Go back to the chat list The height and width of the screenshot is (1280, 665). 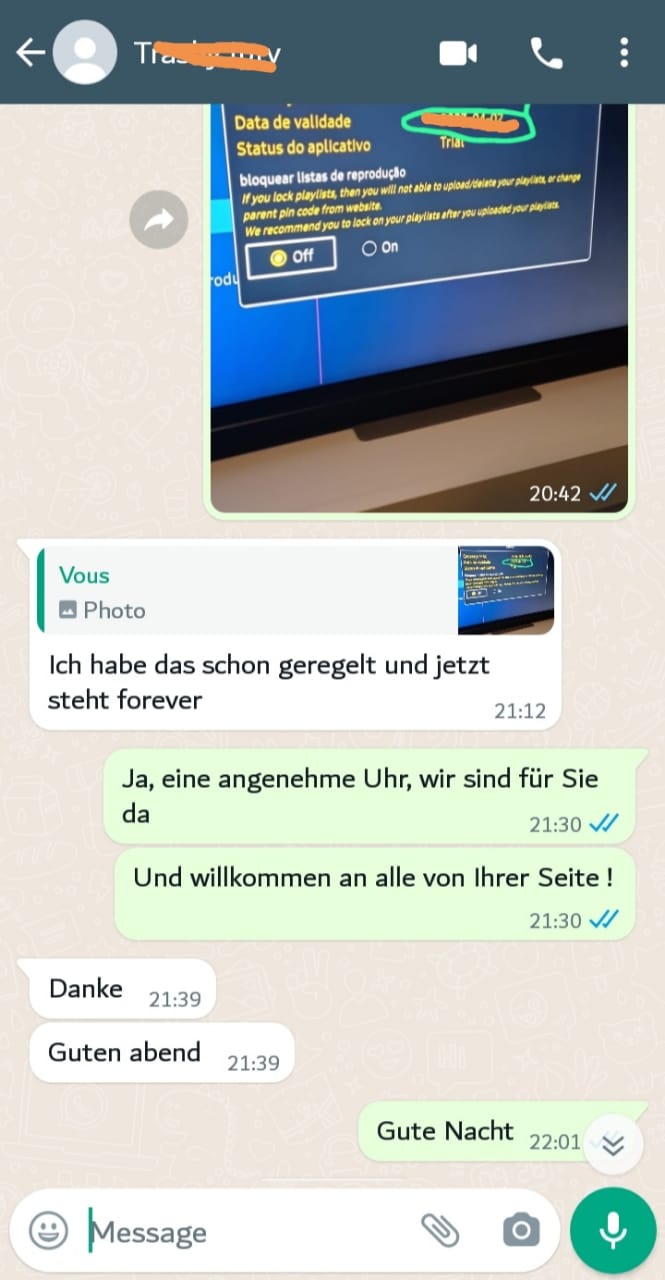[x=30, y=52]
